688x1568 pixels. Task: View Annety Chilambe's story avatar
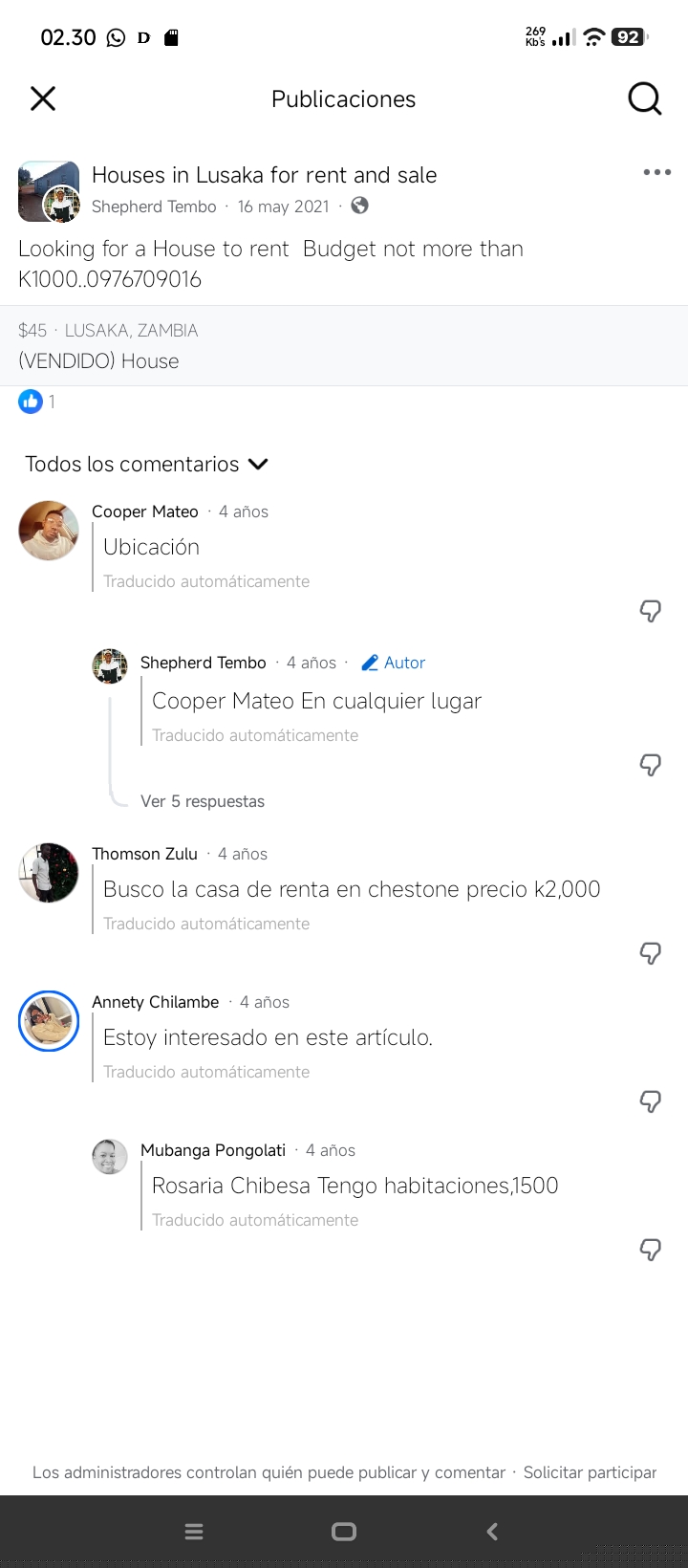49,1021
